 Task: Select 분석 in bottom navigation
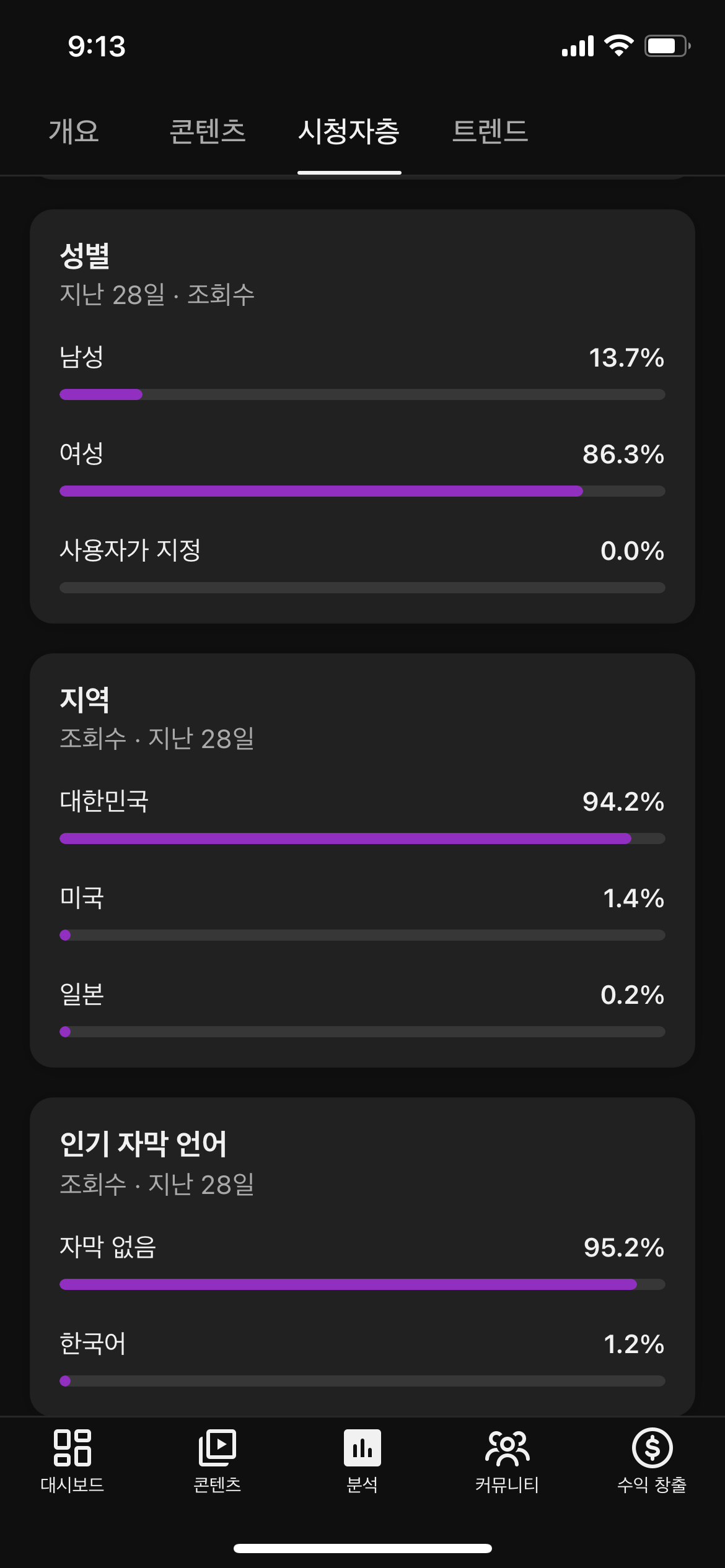point(362,1461)
